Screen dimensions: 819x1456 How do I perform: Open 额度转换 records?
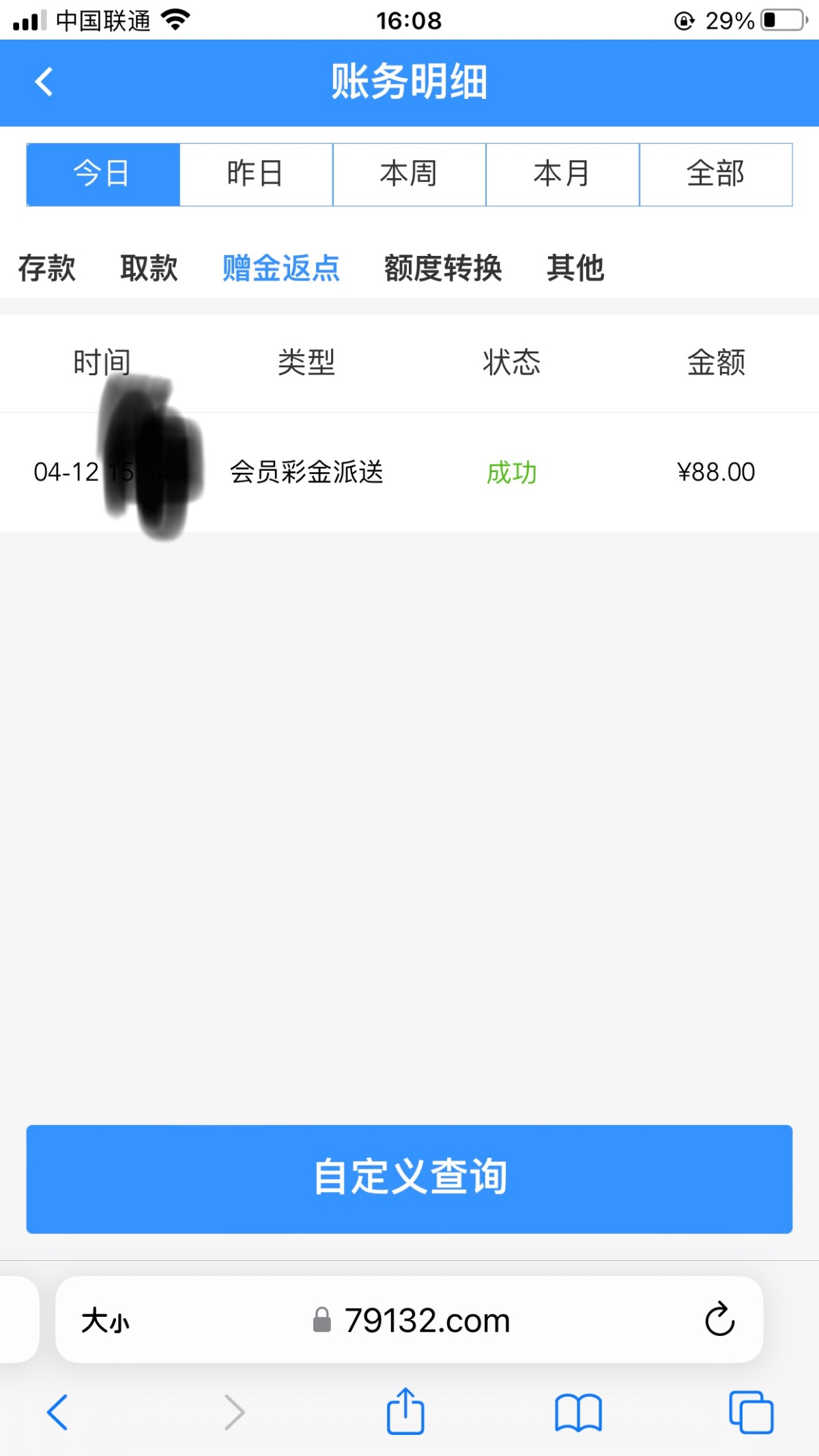tap(443, 268)
